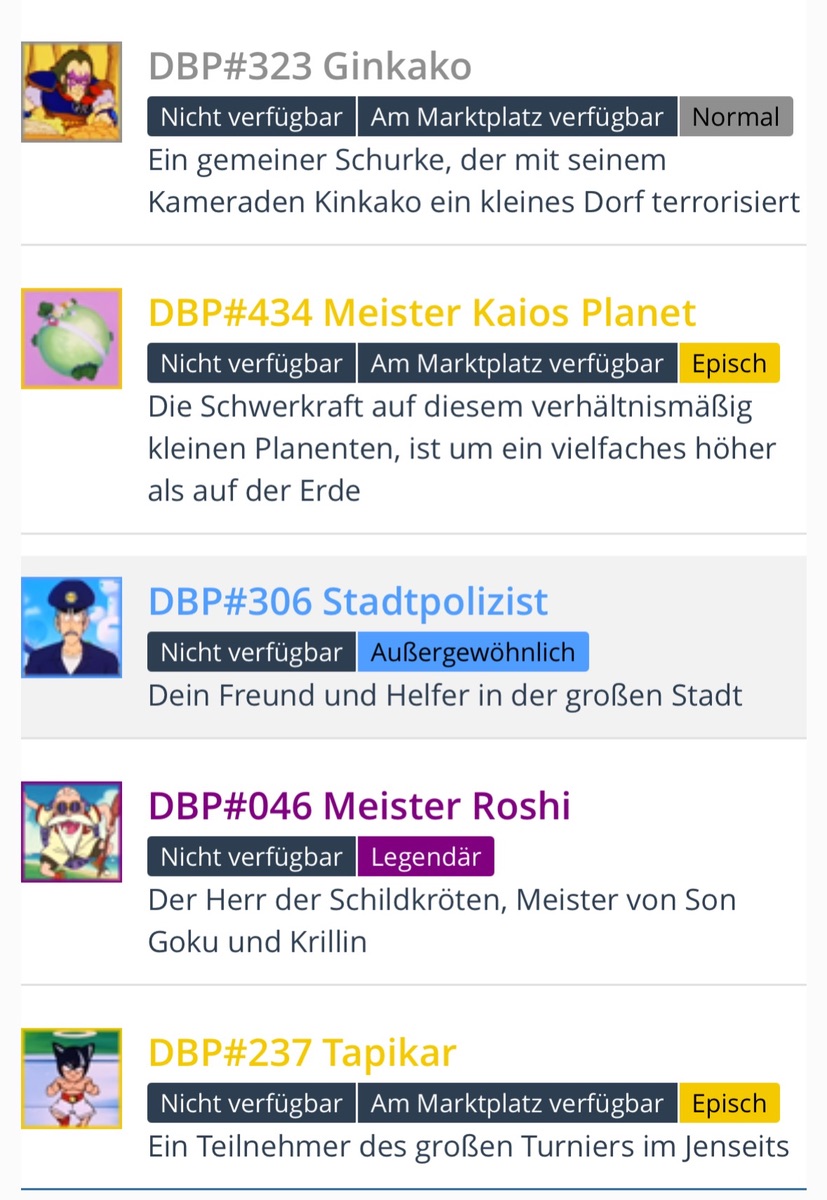827x1200 pixels.
Task: Tap Ginkako's 'Am Marktplatz verfügbar' badge
Action: coord(517,117)
